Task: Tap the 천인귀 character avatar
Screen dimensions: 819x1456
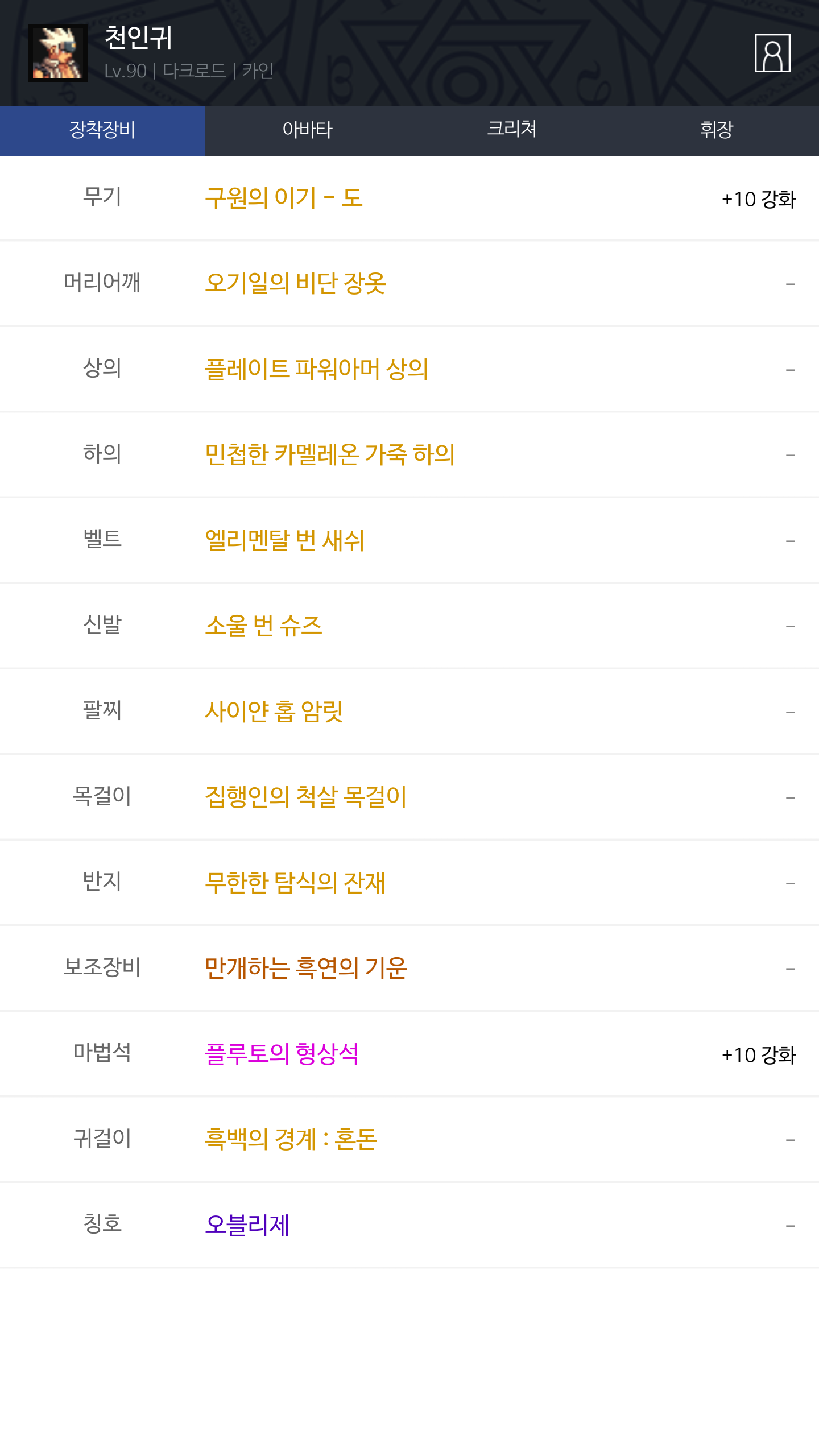Action: coord(58,53)
